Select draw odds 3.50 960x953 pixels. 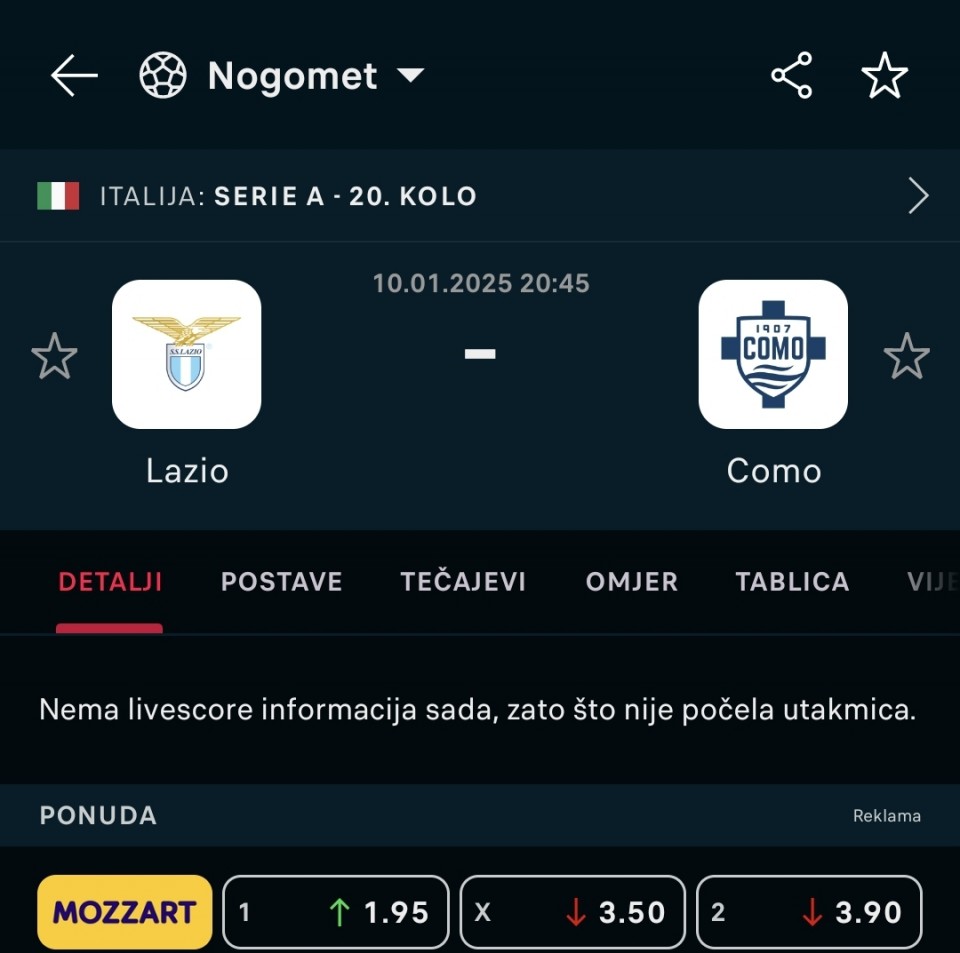(572, 912)
